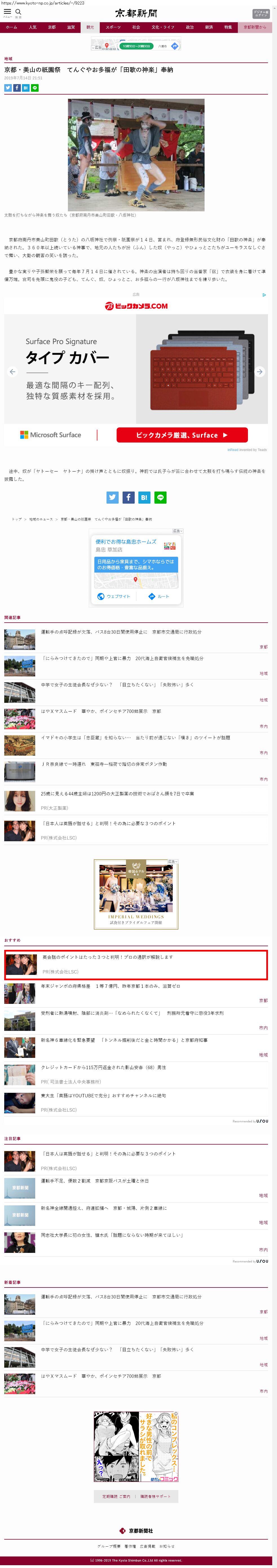The height and width of the screenshot is (1568, 277).
Task: Tap ビックカメラ厳選、Surface button
Action: pos(182,435)
